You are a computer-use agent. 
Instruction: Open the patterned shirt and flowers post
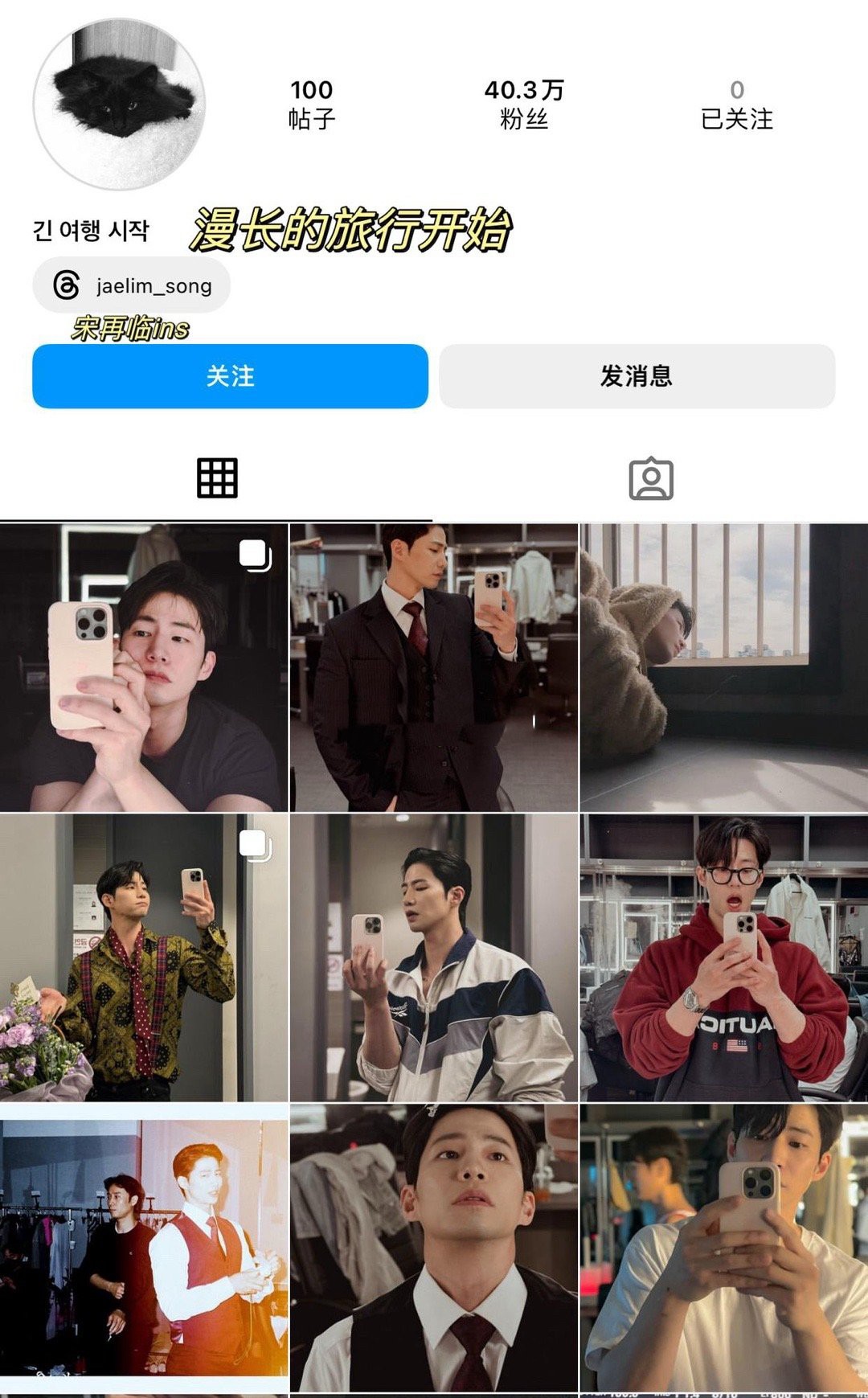pos(144,957)
